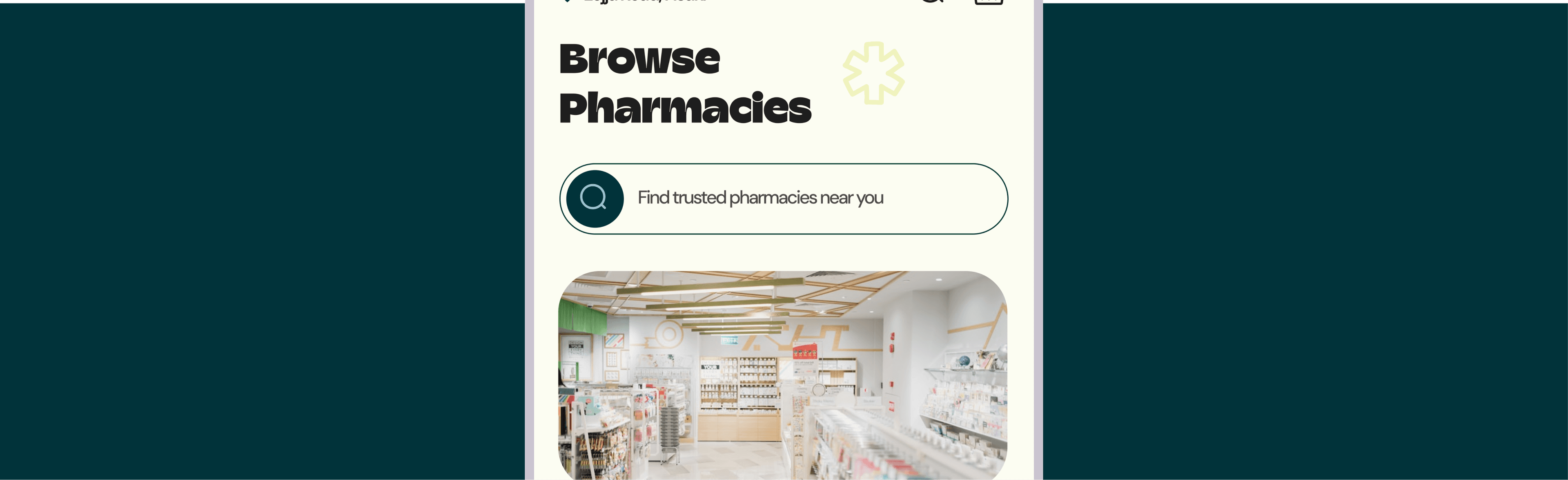Screen dimensions: 1568x480
Task: Tap the round magnifier search button
Action: point(594,199)
